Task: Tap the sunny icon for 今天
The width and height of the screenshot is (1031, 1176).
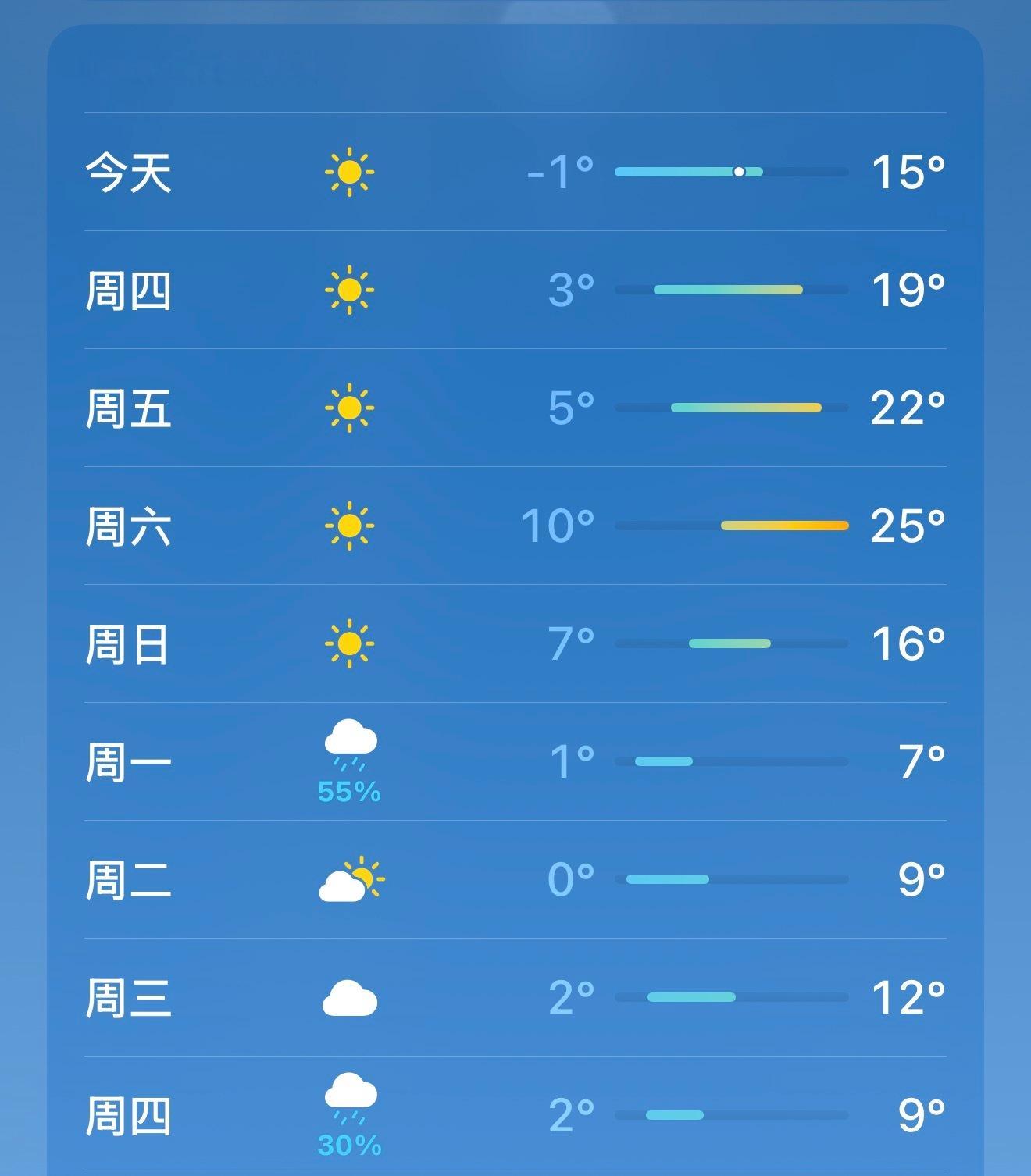Action: [351, 171]
